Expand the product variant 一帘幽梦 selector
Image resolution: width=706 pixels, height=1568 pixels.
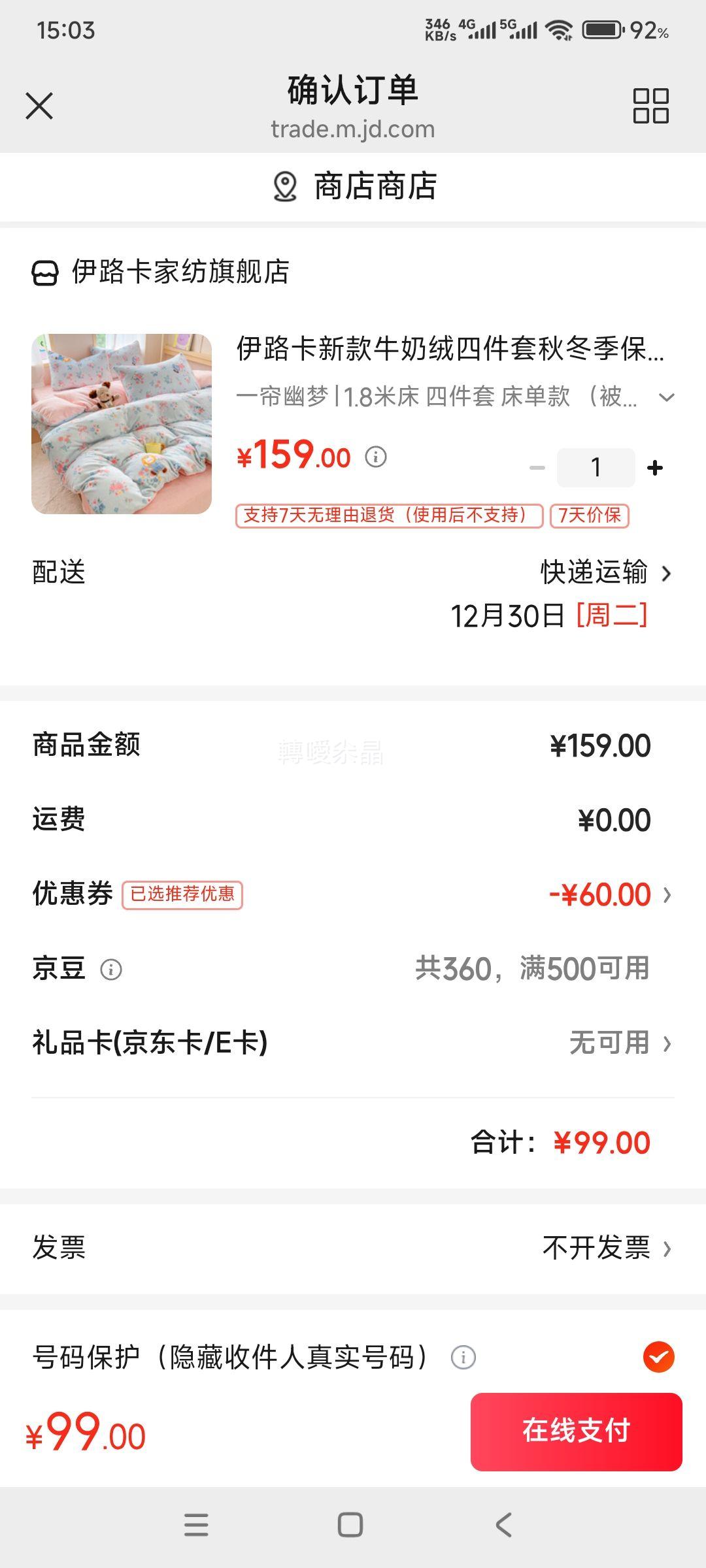[665, 396]
